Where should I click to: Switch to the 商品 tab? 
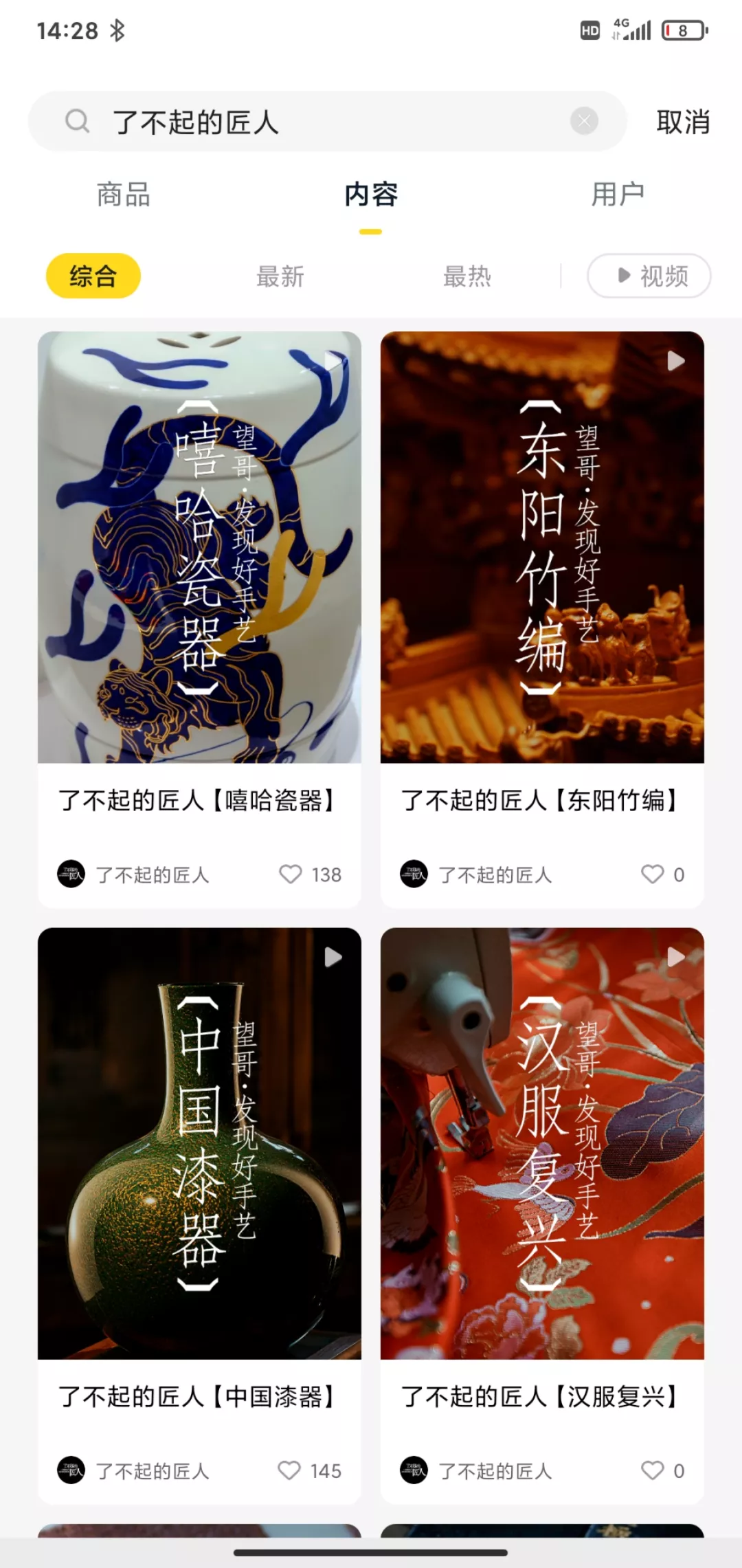tap(122, 196)
